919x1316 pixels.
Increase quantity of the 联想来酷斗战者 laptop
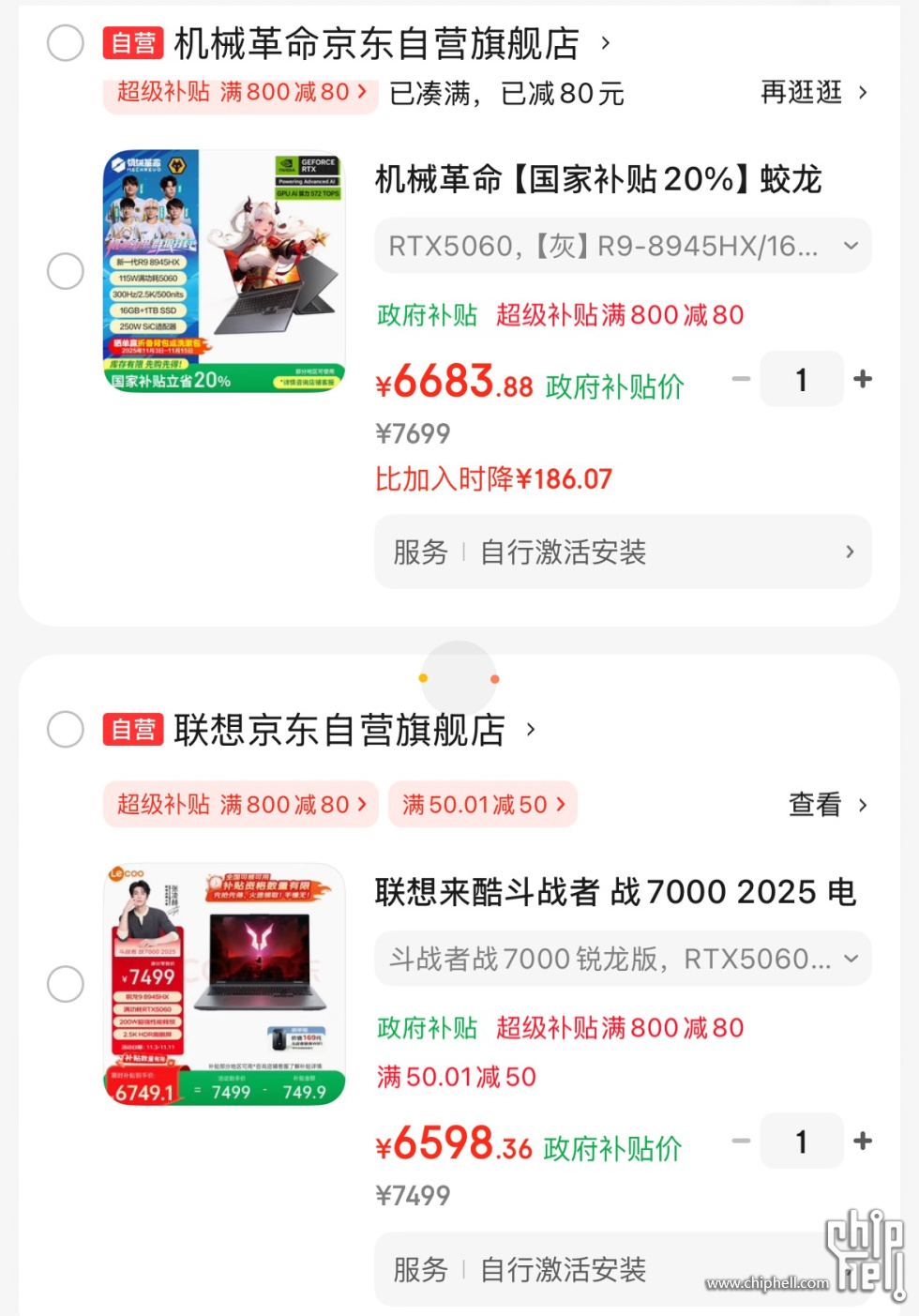(x=863, y=1141)
